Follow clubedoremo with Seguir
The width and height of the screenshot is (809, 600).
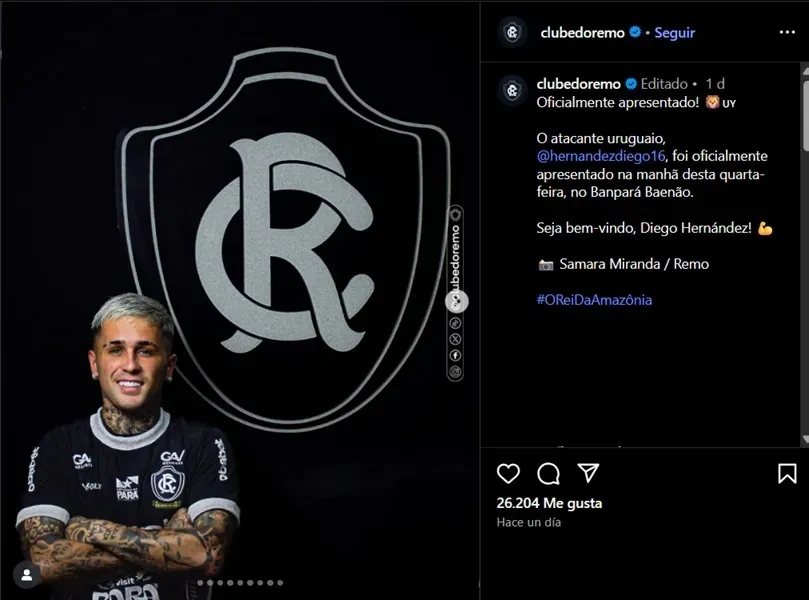click(674, 32)
